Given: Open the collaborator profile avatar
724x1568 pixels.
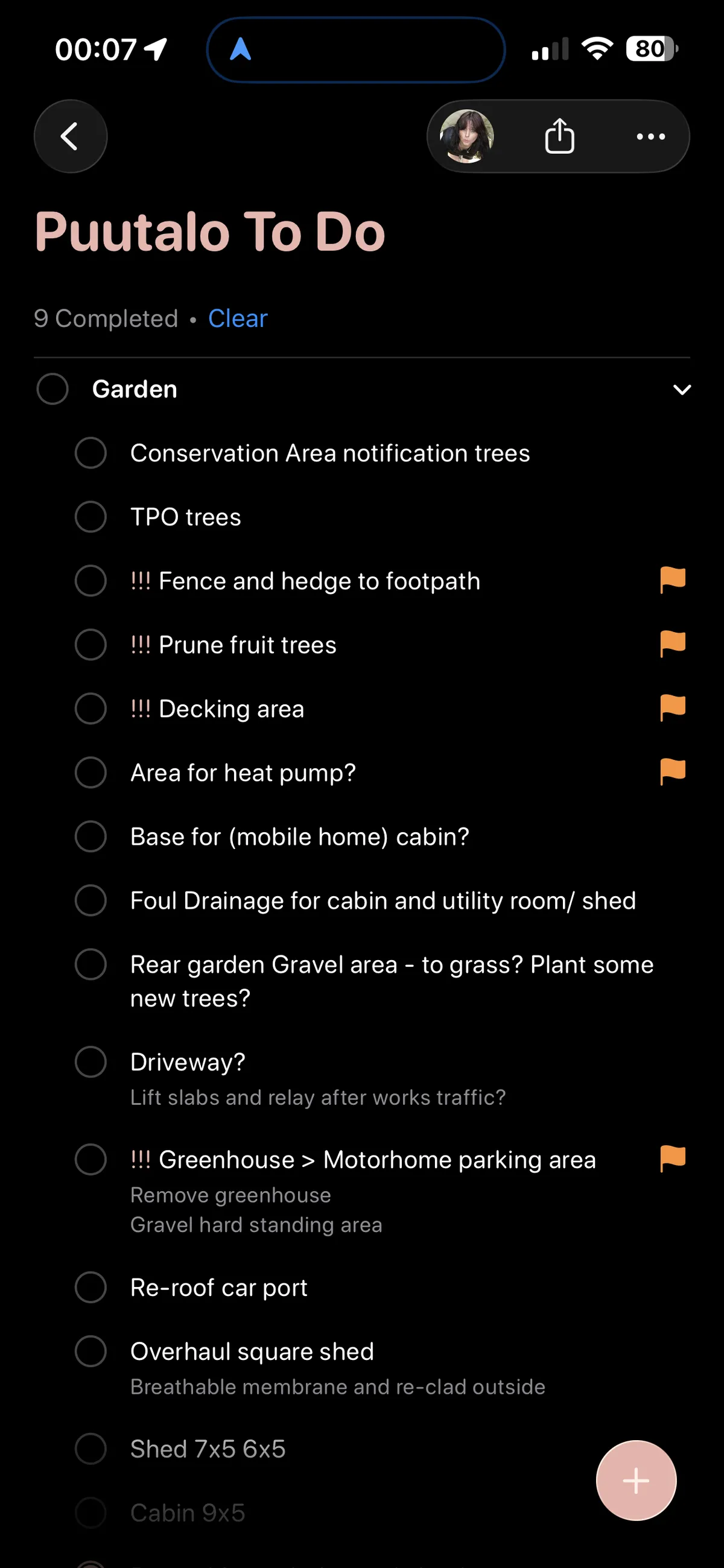Looking at the screenshot, I should 467,136.
